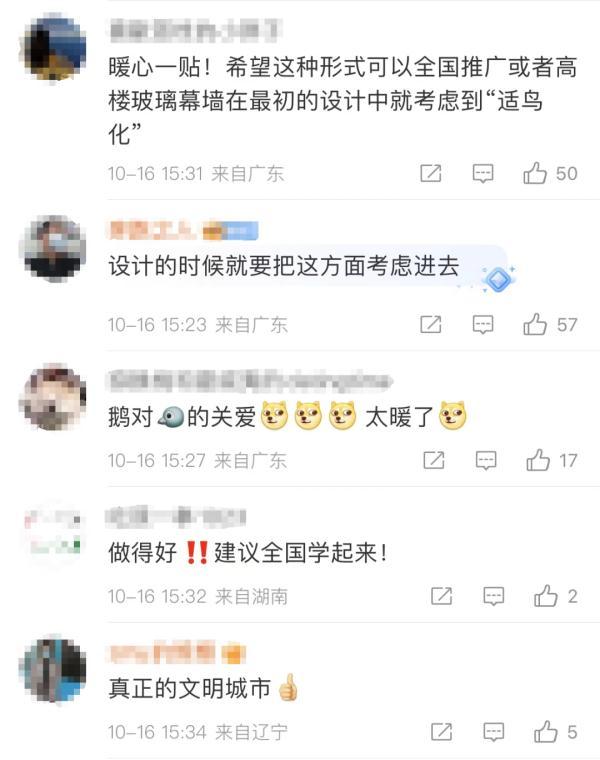
Task: Reply to the 真正的文明城市 comment
Action: point(494,732)
